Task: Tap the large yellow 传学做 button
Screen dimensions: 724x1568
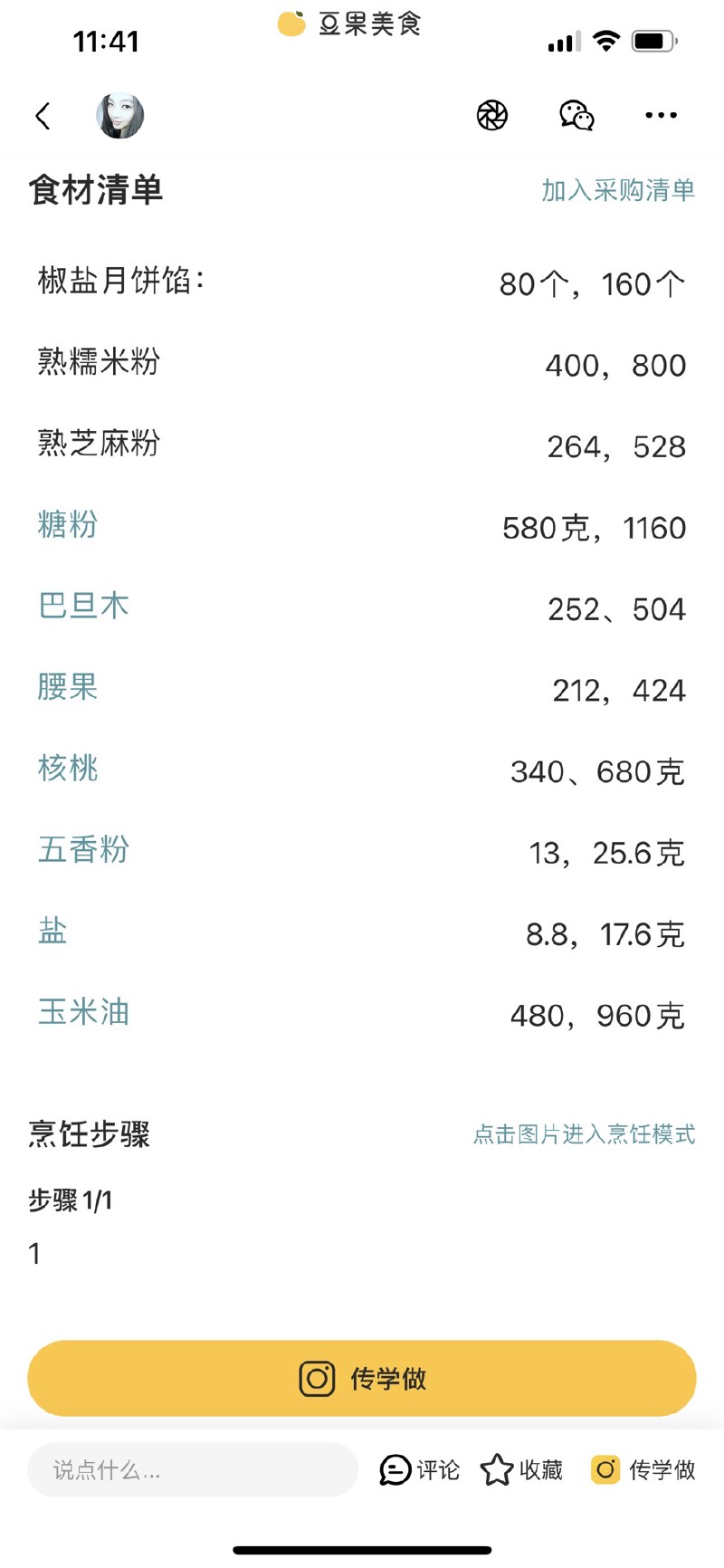Action: click(362, 1379)
